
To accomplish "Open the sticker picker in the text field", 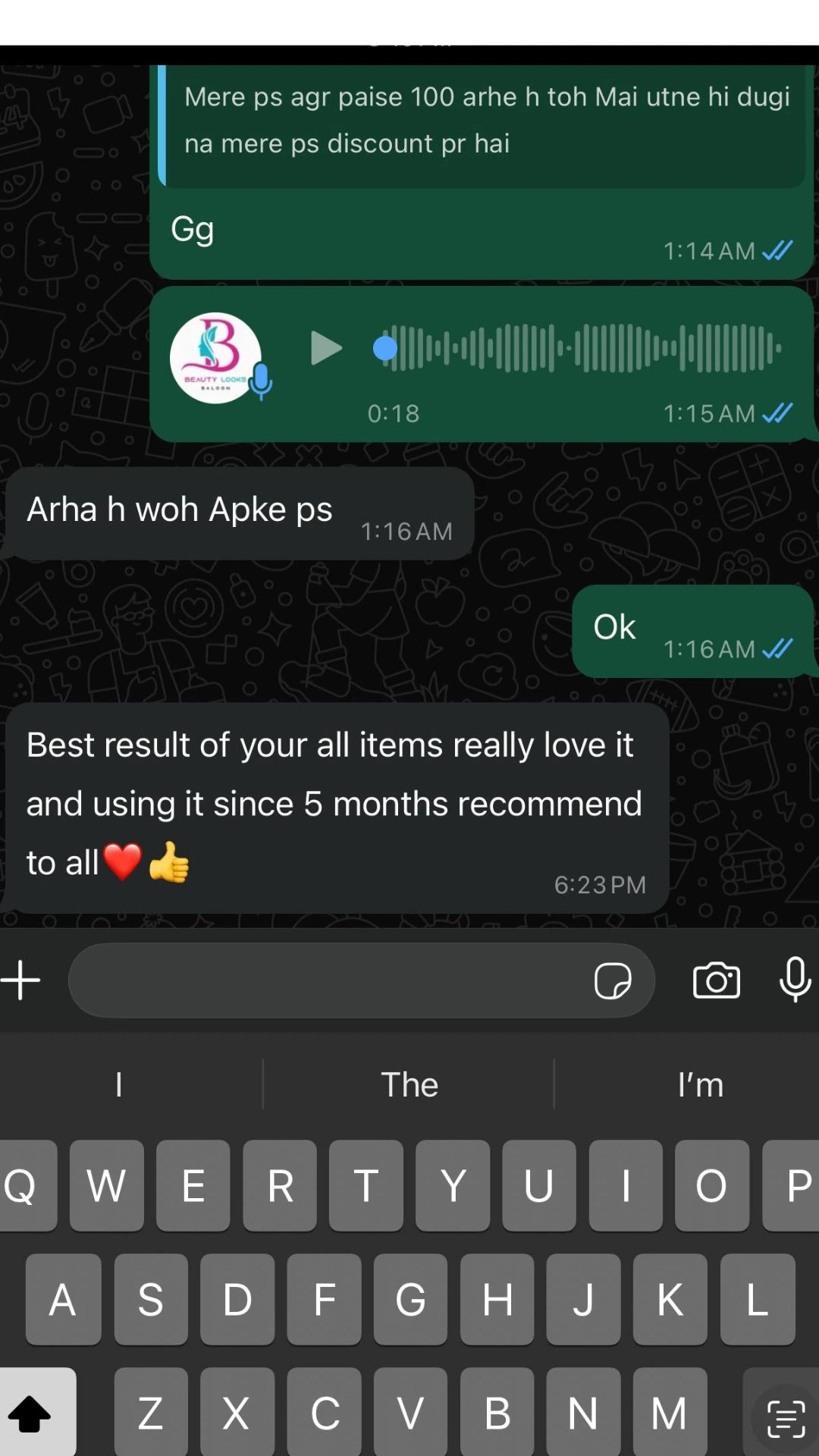I will (613, 981).
